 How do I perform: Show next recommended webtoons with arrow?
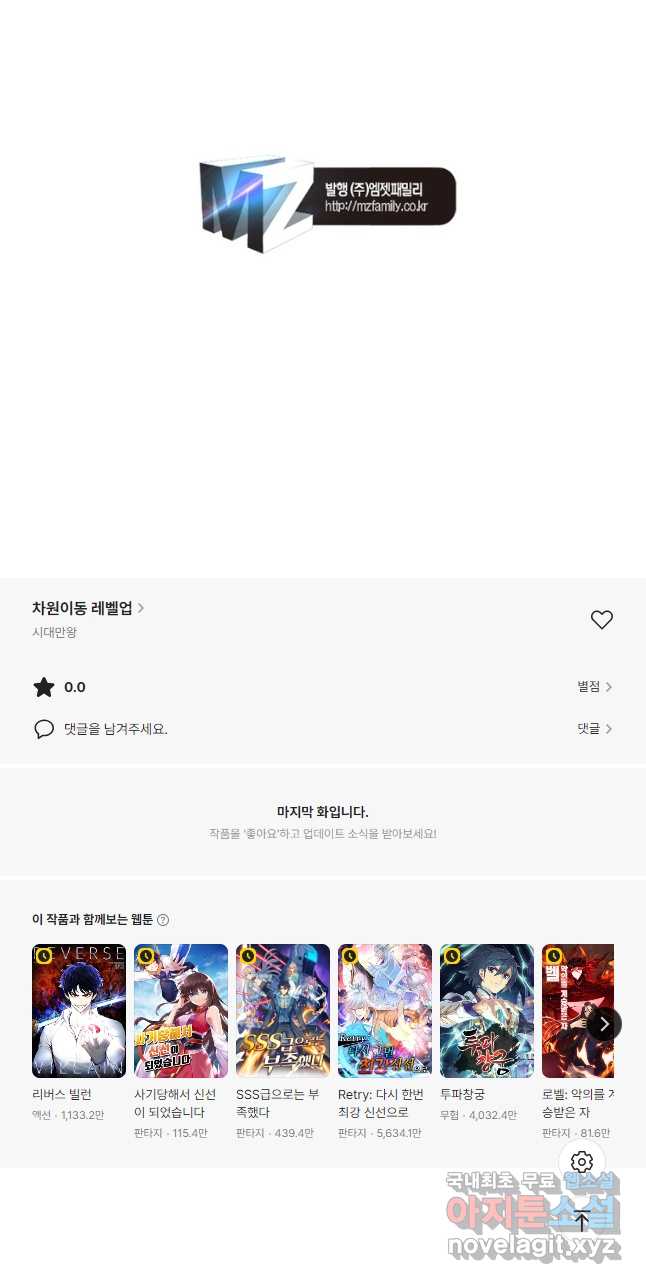click(x=604, y=1024)
